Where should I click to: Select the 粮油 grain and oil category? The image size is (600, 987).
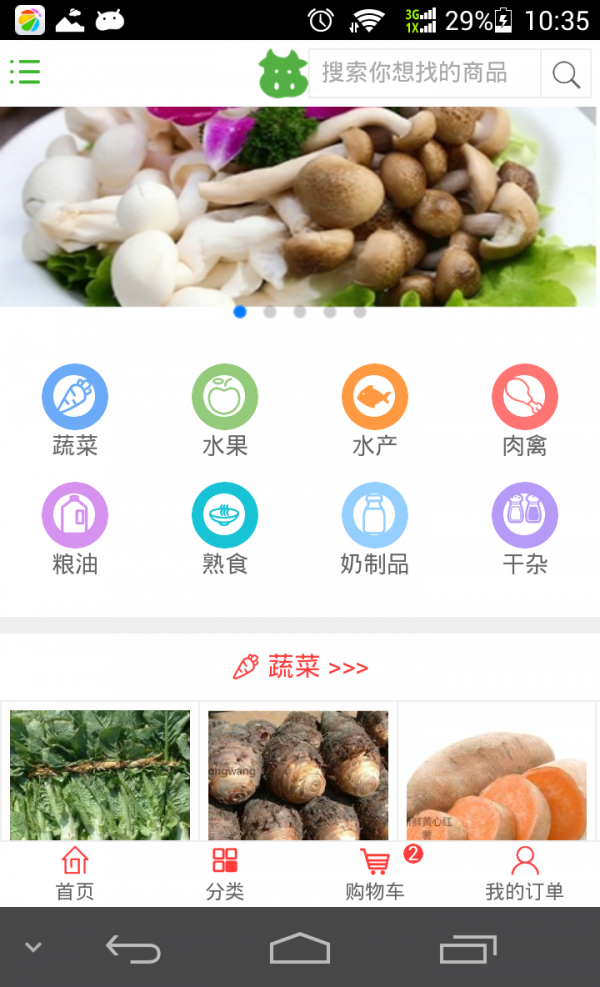(x=75, y=528)
